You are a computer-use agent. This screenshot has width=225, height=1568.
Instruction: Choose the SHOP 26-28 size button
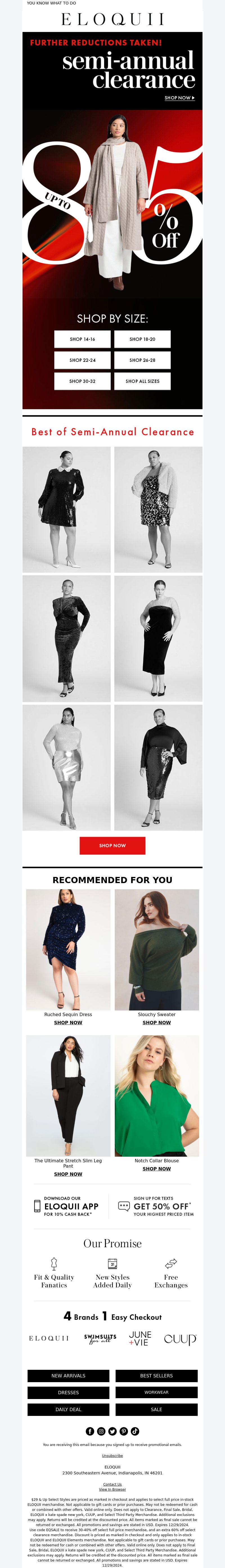142,360
